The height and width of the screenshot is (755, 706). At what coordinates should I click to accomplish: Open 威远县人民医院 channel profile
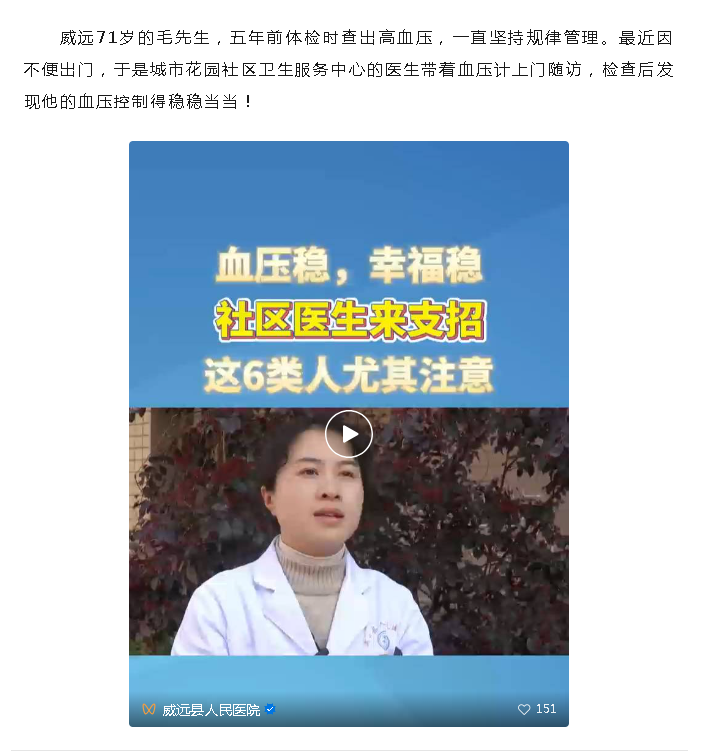[210, 710]
